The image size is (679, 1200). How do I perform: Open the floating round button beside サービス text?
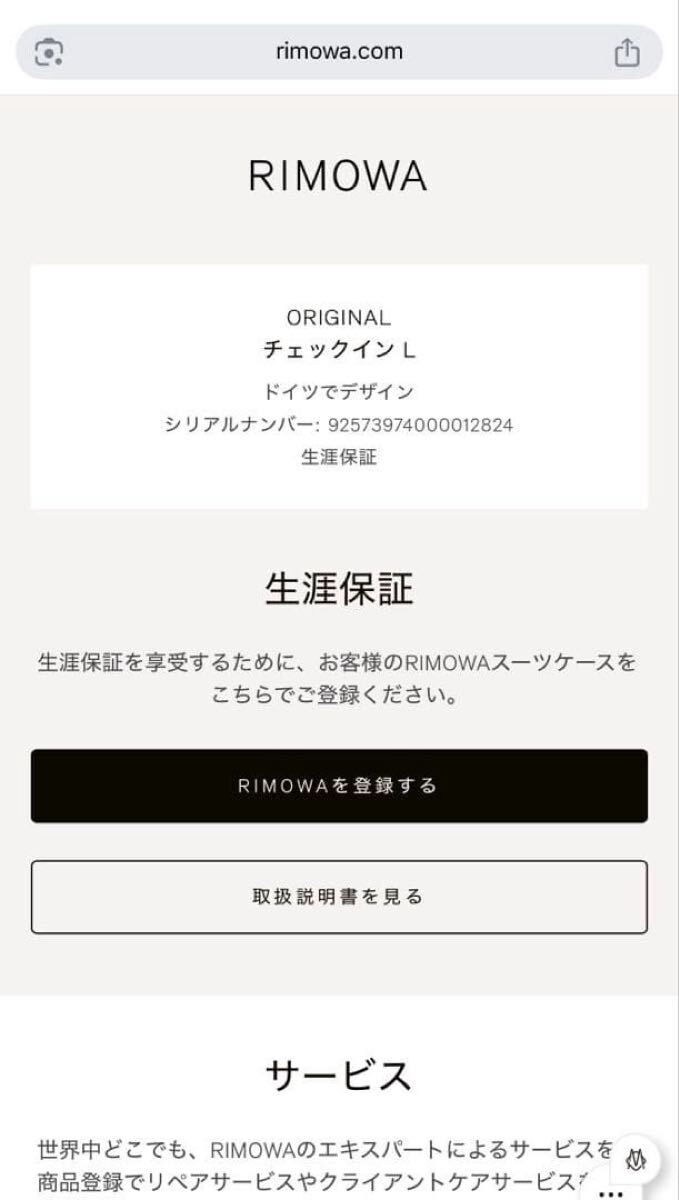pyautogui.click(x=633, y=1159)
